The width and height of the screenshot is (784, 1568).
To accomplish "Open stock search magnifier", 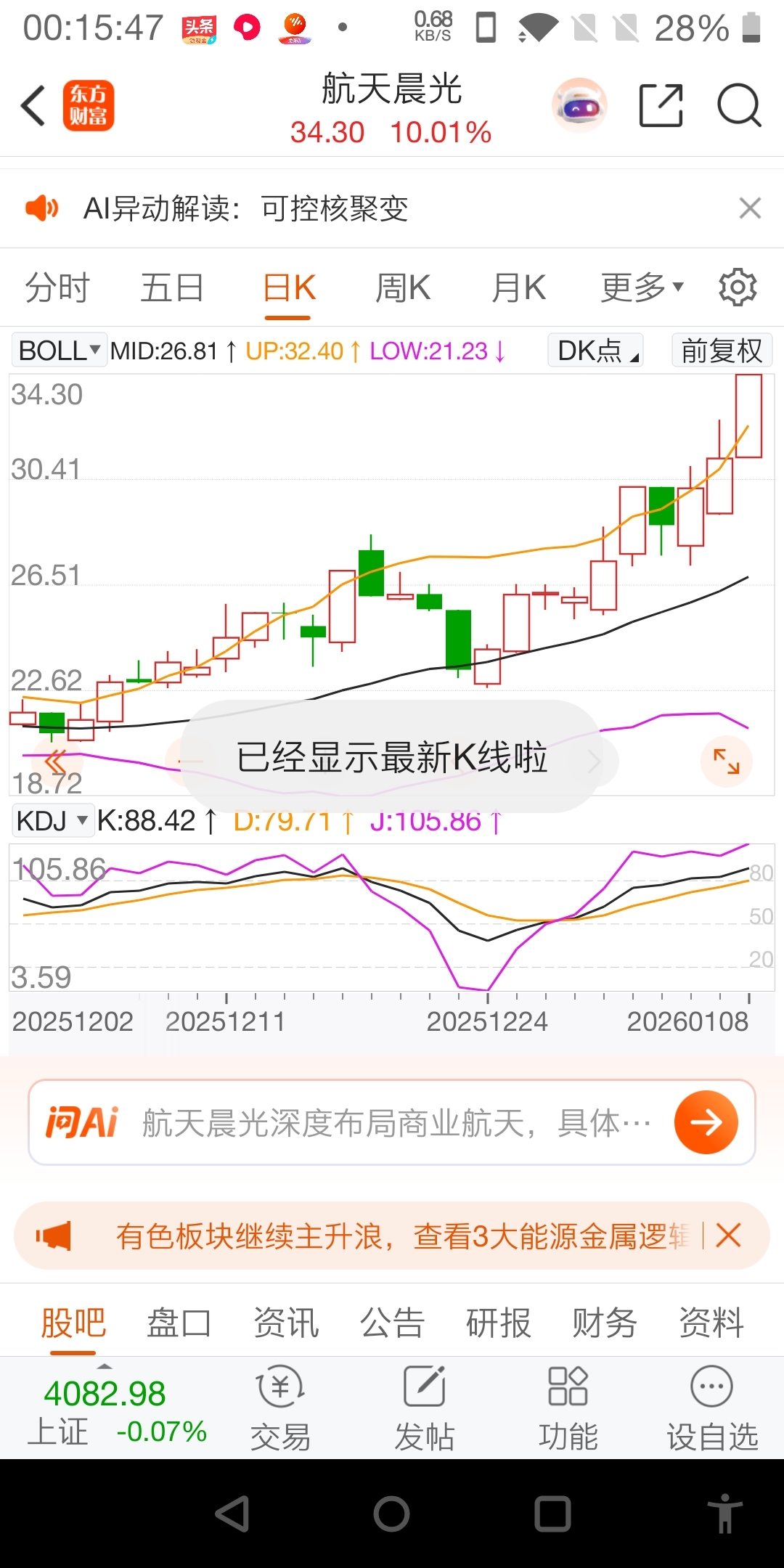I will [x=739, y=106].
